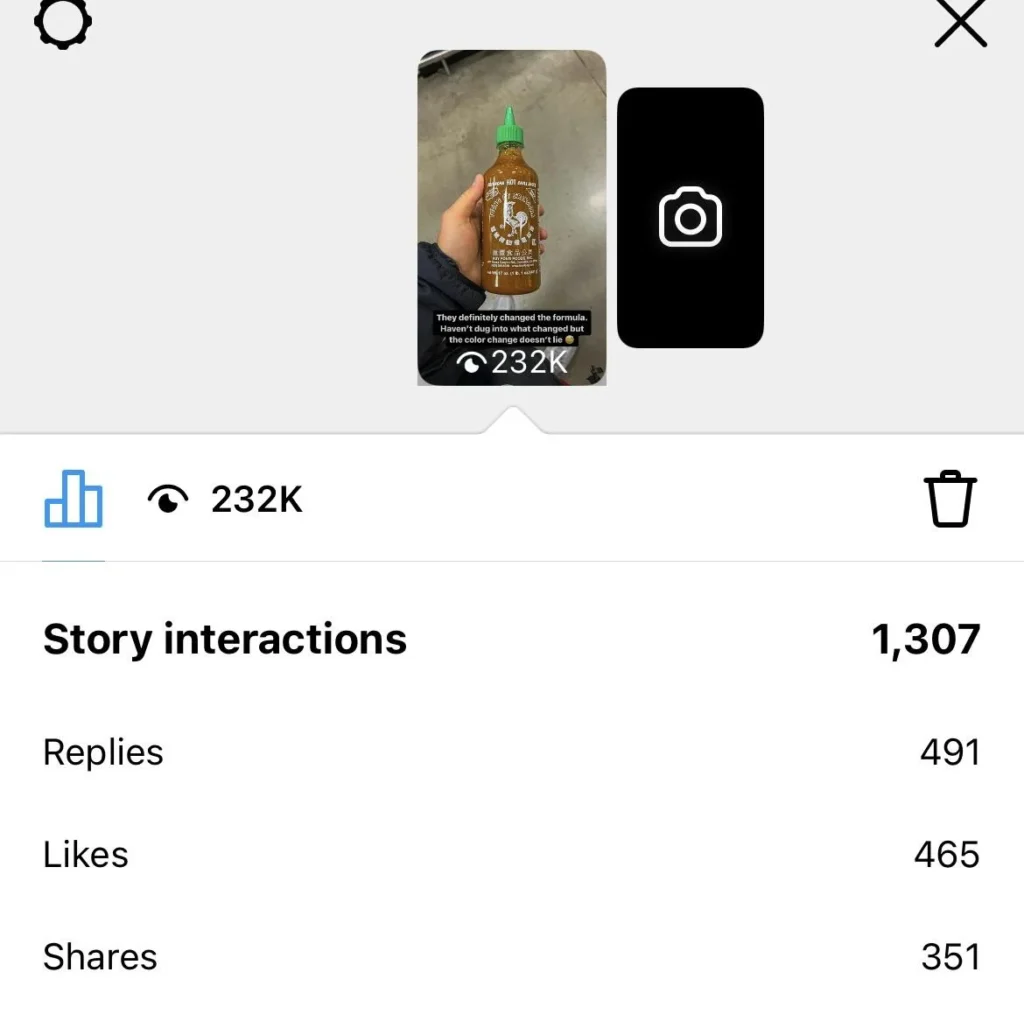Tap the camera tile to add story
1024x1014 pixels.
point(690,217)
